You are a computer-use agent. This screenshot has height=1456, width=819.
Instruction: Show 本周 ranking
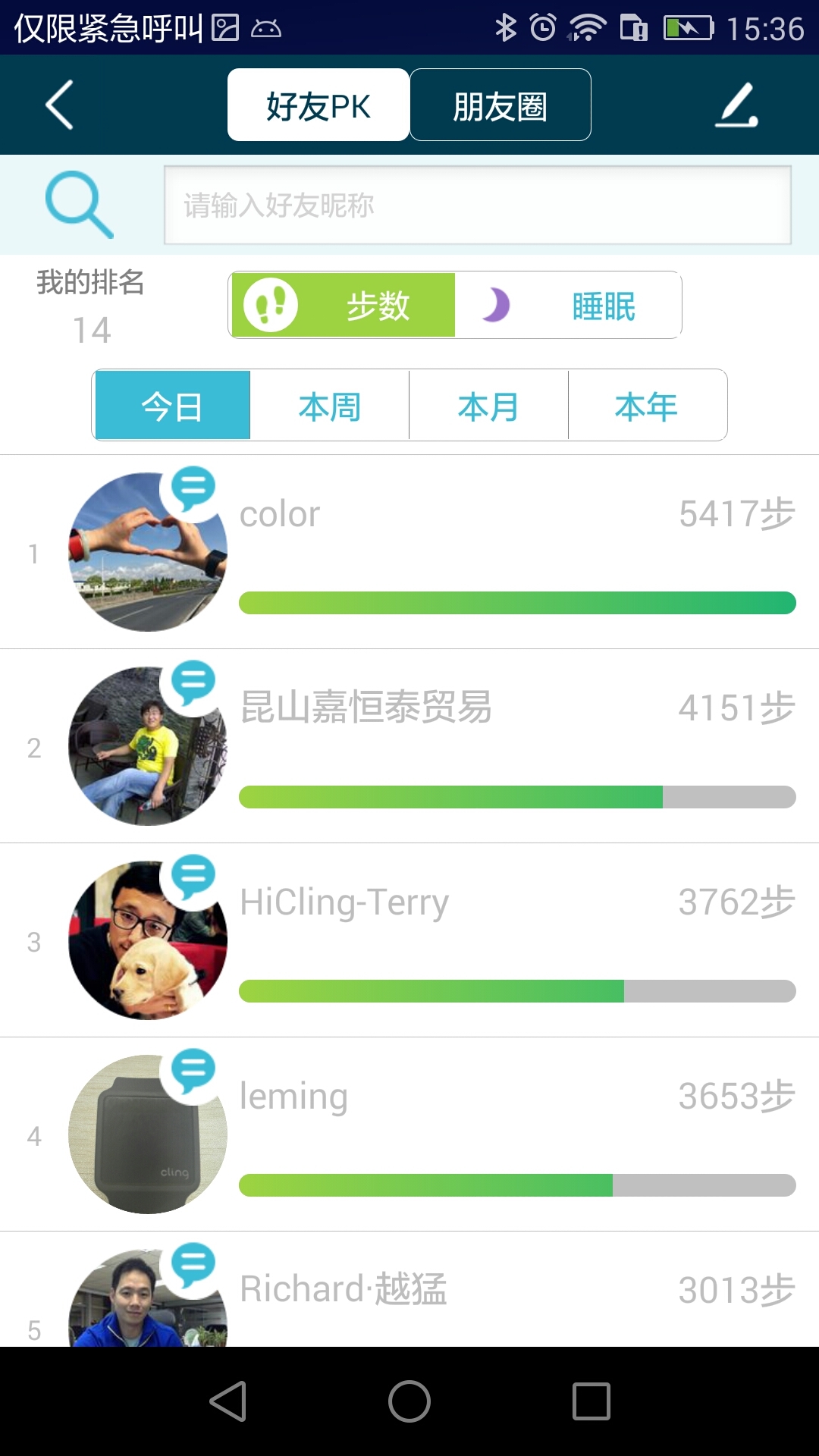(330, 406)
